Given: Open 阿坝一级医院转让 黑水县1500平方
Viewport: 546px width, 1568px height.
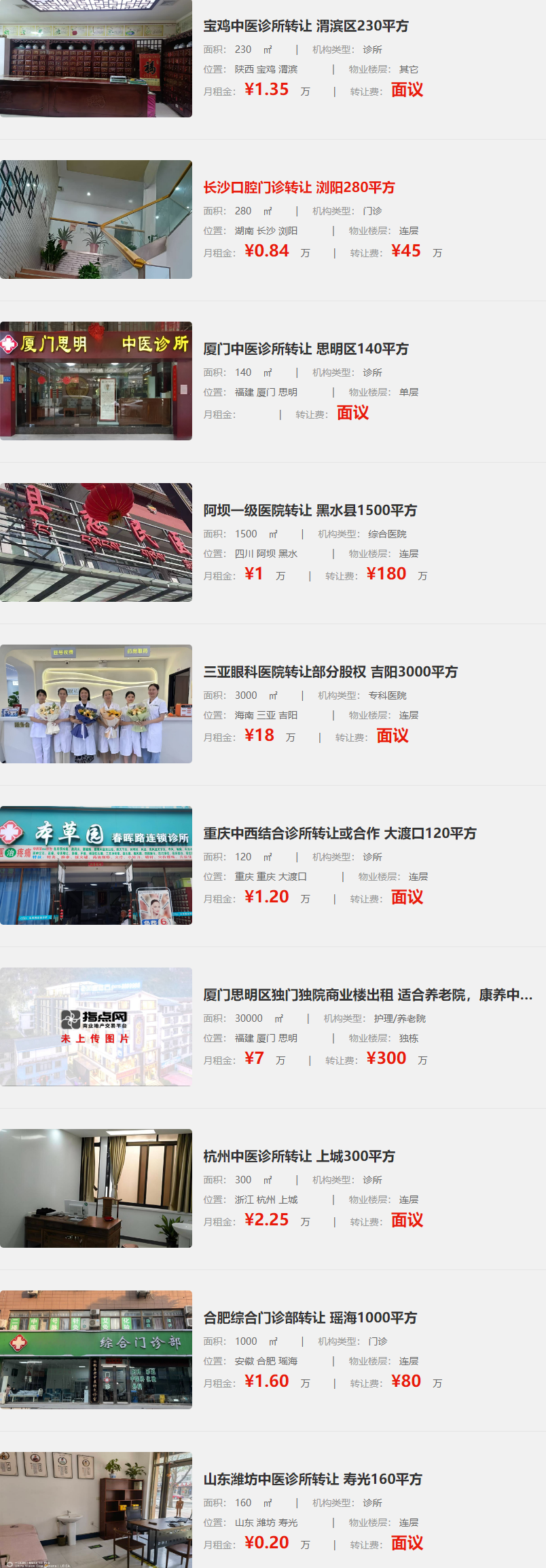Looking at the screenshot, I should click(x=310, y=511).
